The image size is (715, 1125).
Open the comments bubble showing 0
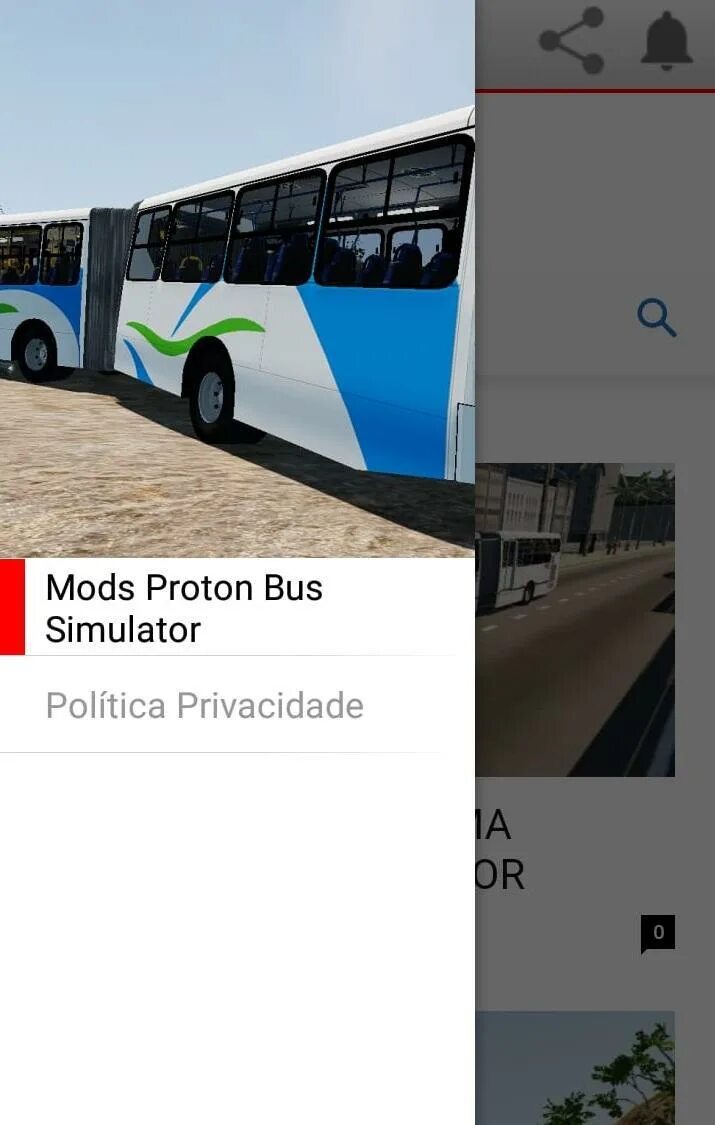point(658,933)
